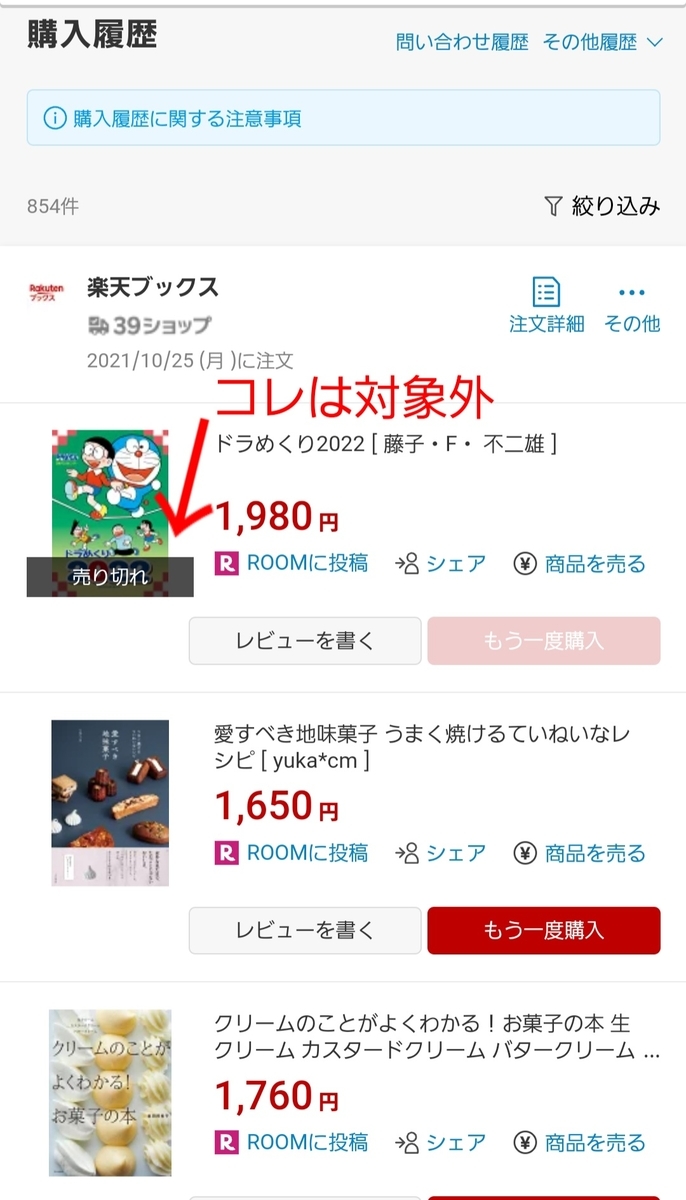The height and width of the screenshot is (1200, 686).
Task: Open 問い合わせ履歴 link
Action: (x=461, y=42)
